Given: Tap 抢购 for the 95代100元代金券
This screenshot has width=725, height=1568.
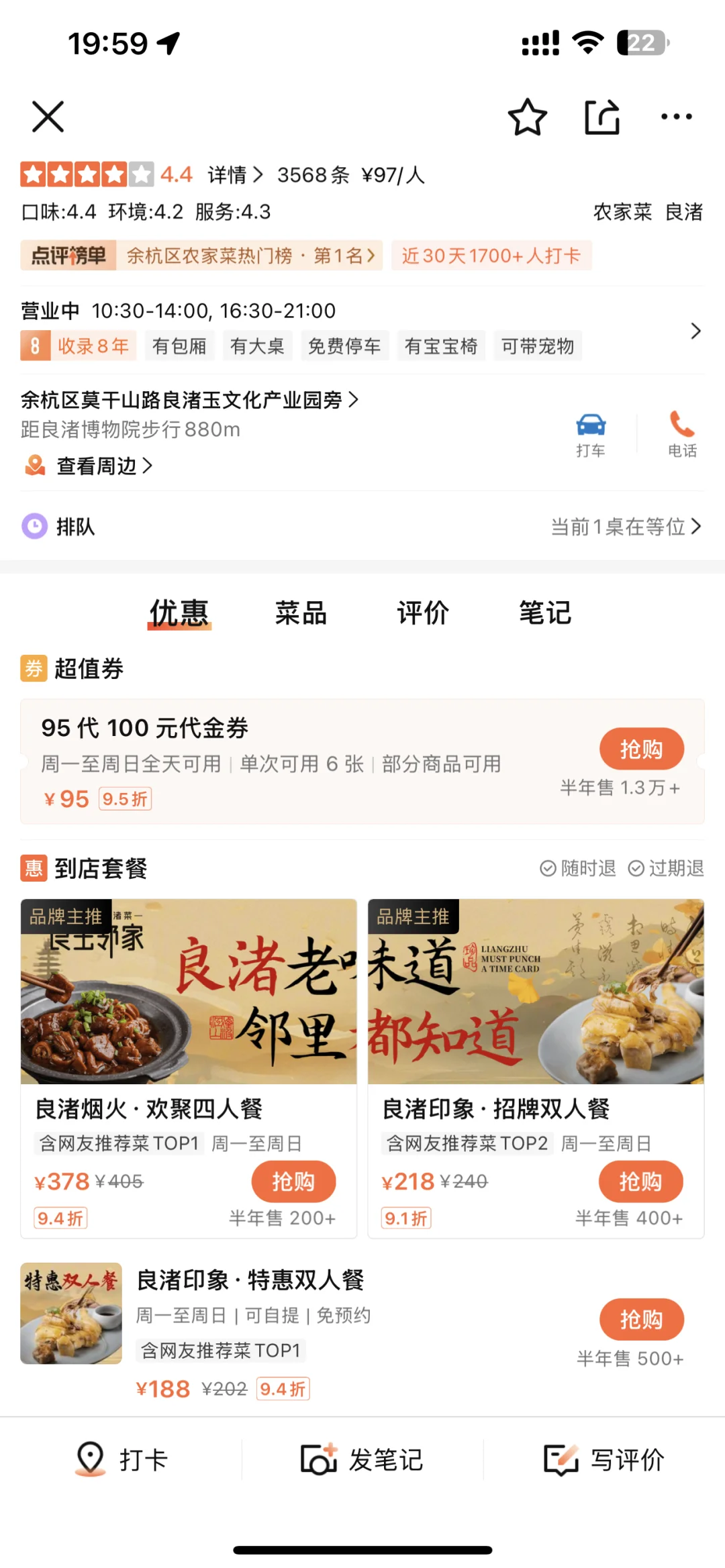Looking at the screenshot, I should [x=643, y=747].
